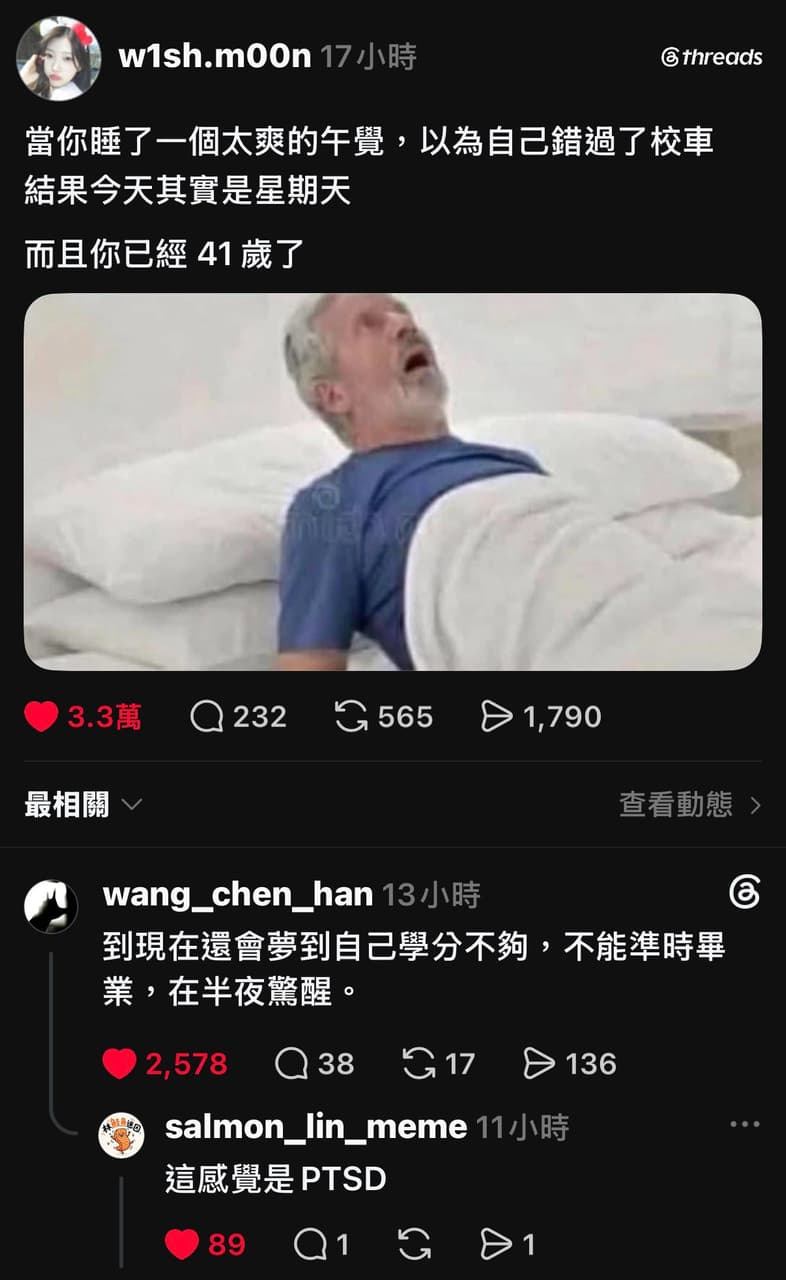Share wang_chen_han's reply with 136 shares
786x1280 pixels.
[570, 1064]
